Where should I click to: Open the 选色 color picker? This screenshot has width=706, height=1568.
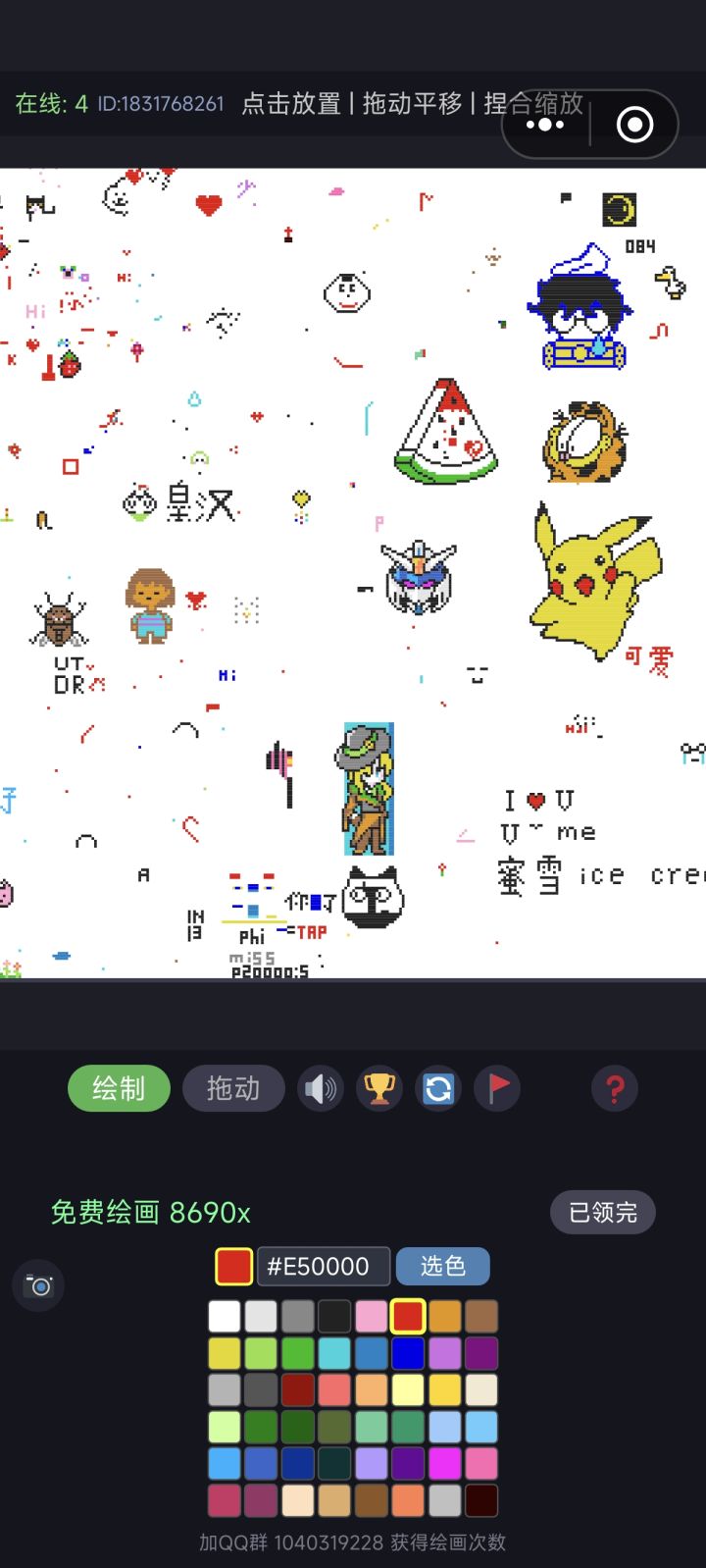click(x=442, y=1267)
